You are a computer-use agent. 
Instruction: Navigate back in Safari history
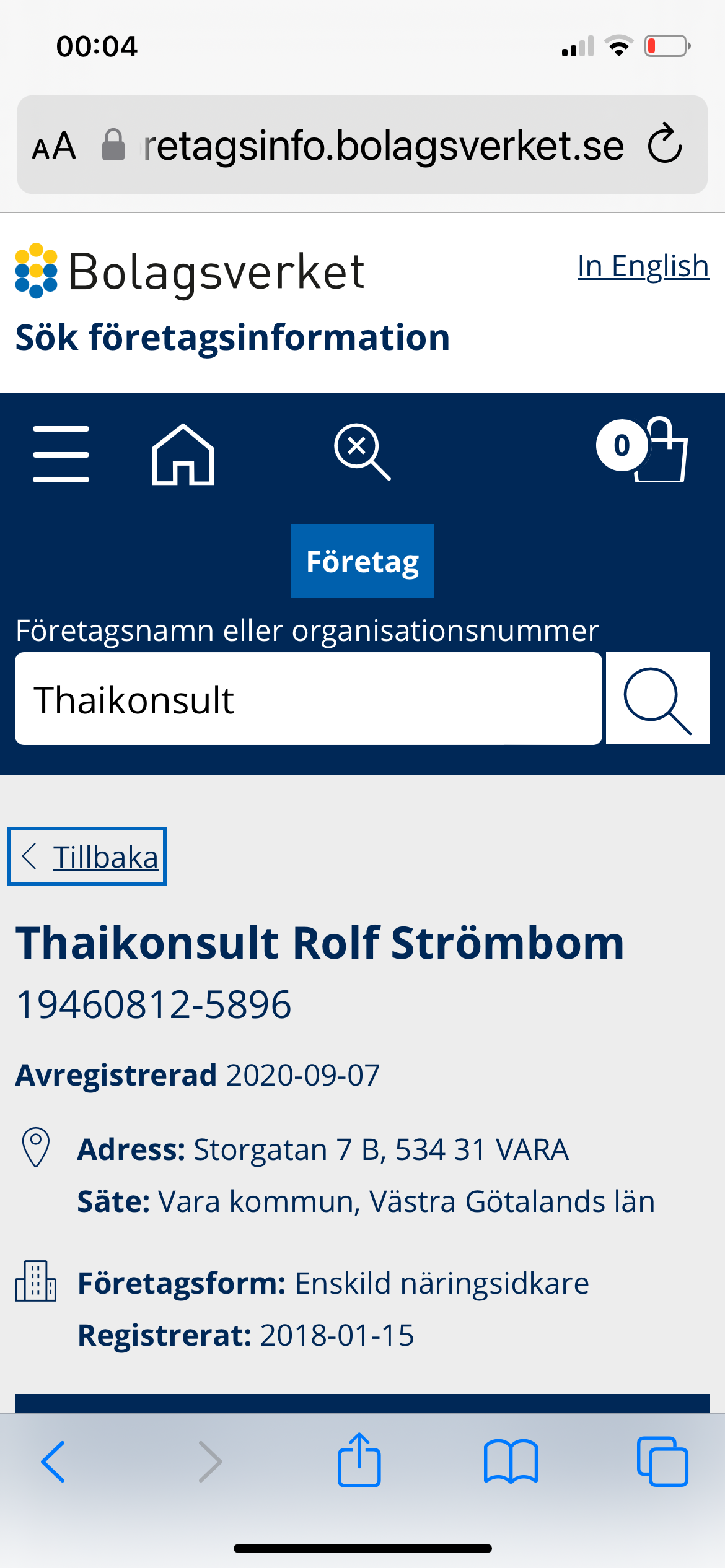tap(53, 1461)
